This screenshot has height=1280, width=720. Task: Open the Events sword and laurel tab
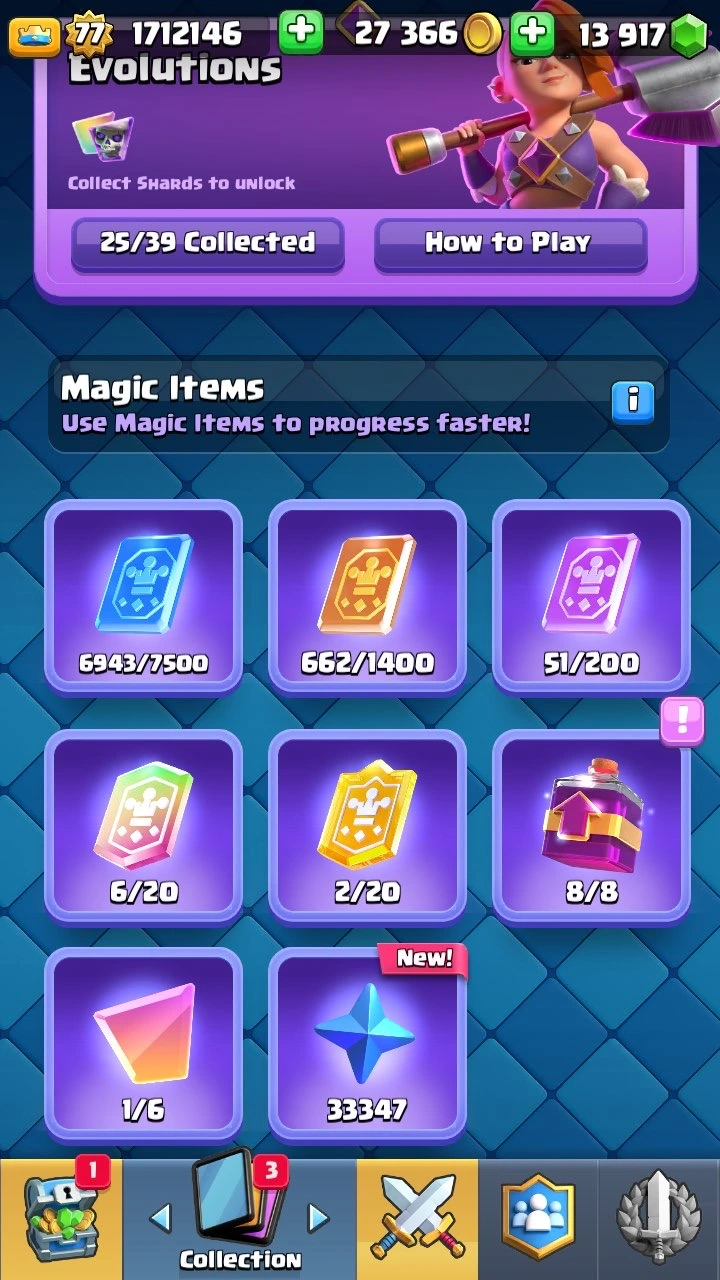659,1220
